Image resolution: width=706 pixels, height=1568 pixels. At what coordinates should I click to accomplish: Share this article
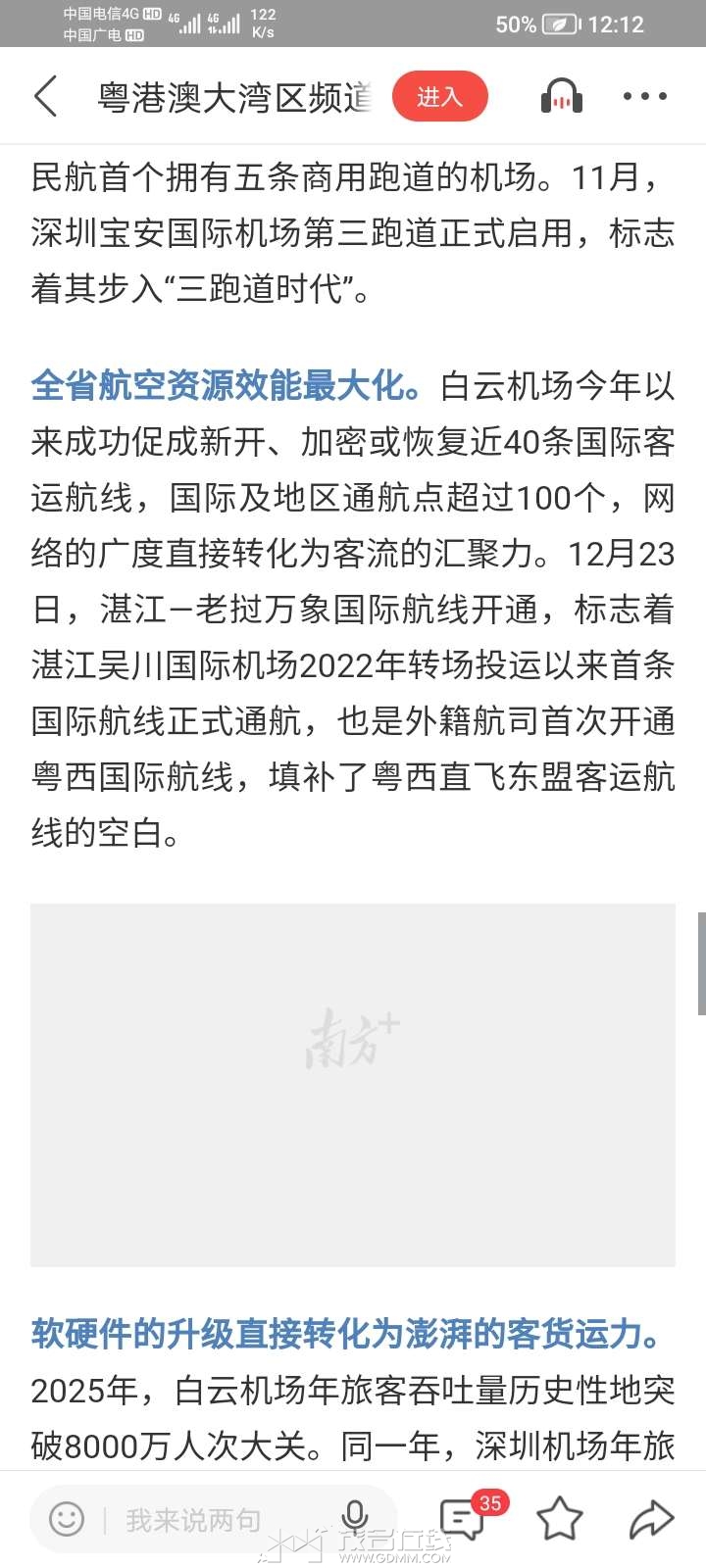(650, 1519)
